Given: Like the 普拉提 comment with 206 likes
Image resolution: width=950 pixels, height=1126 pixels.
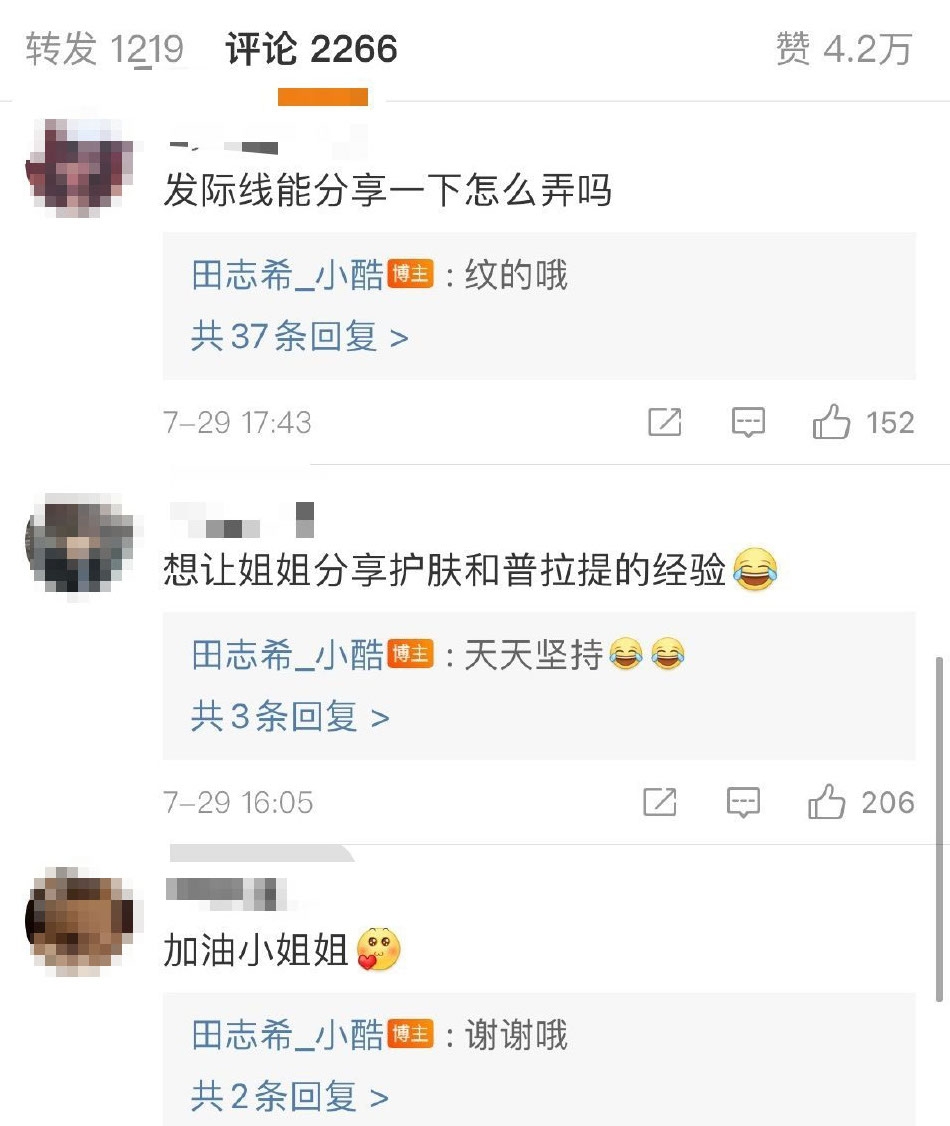Looking at the screenshot, I should [x=827, y=802].
